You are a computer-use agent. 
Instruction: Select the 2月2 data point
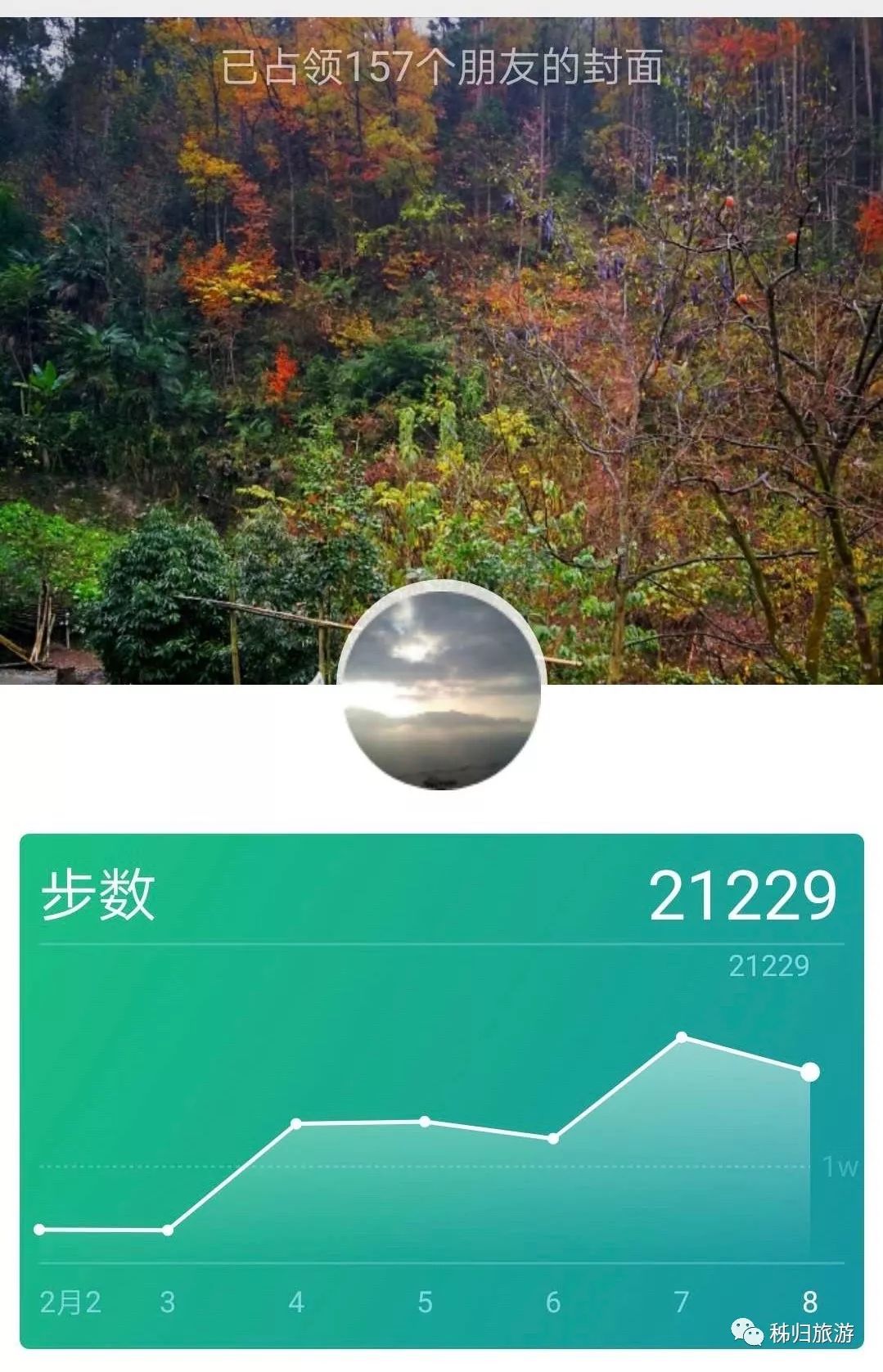[x=39, y=1229]
